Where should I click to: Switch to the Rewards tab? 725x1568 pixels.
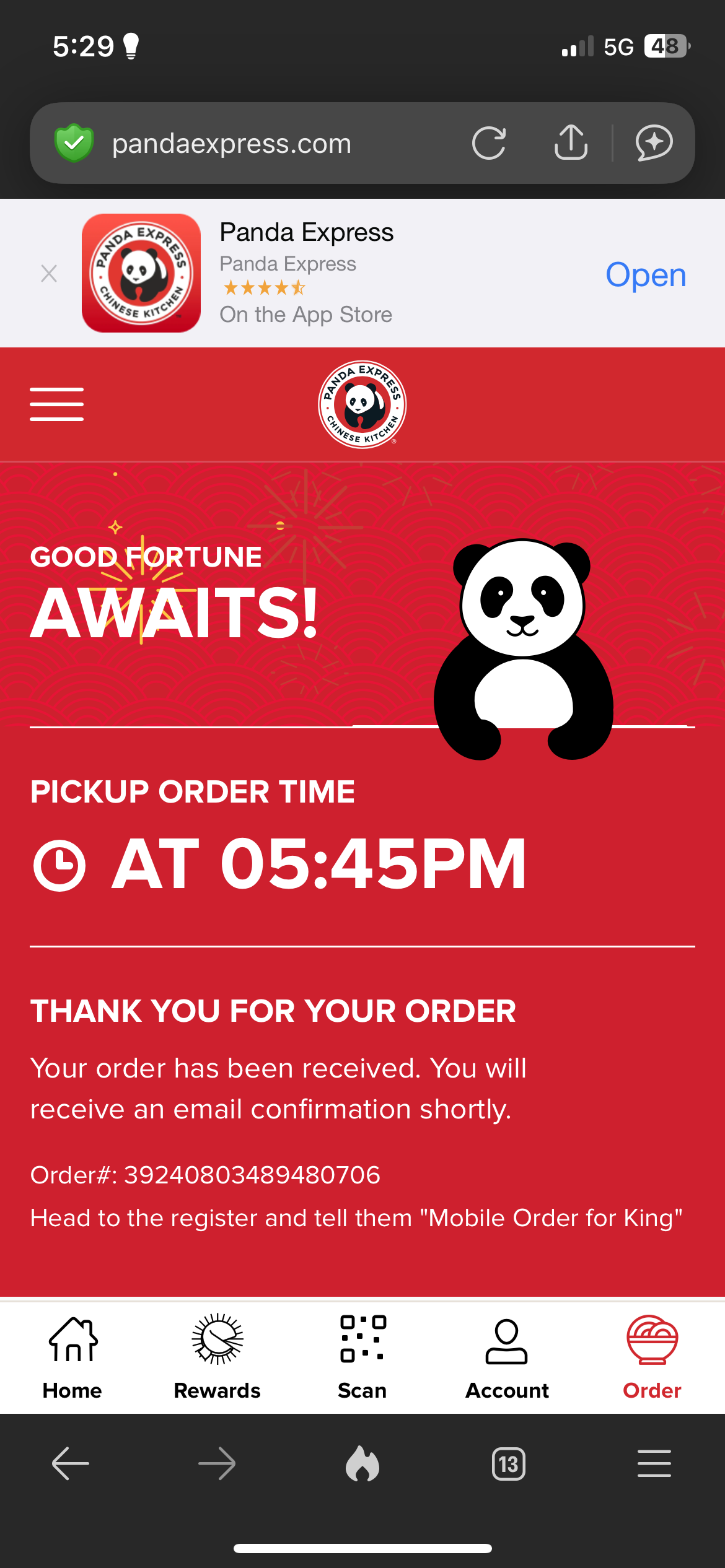[x=217, y=1357]
